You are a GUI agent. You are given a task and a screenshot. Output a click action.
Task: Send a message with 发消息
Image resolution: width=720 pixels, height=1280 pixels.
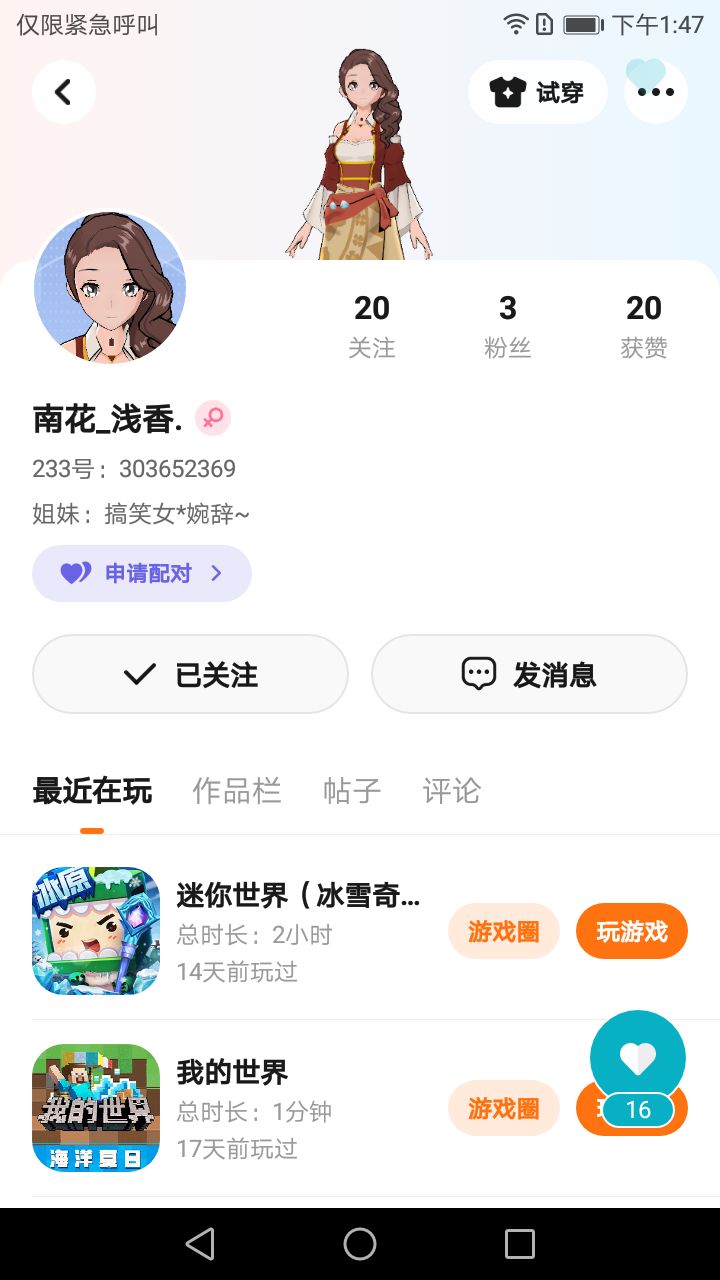(x=529, y=674)
